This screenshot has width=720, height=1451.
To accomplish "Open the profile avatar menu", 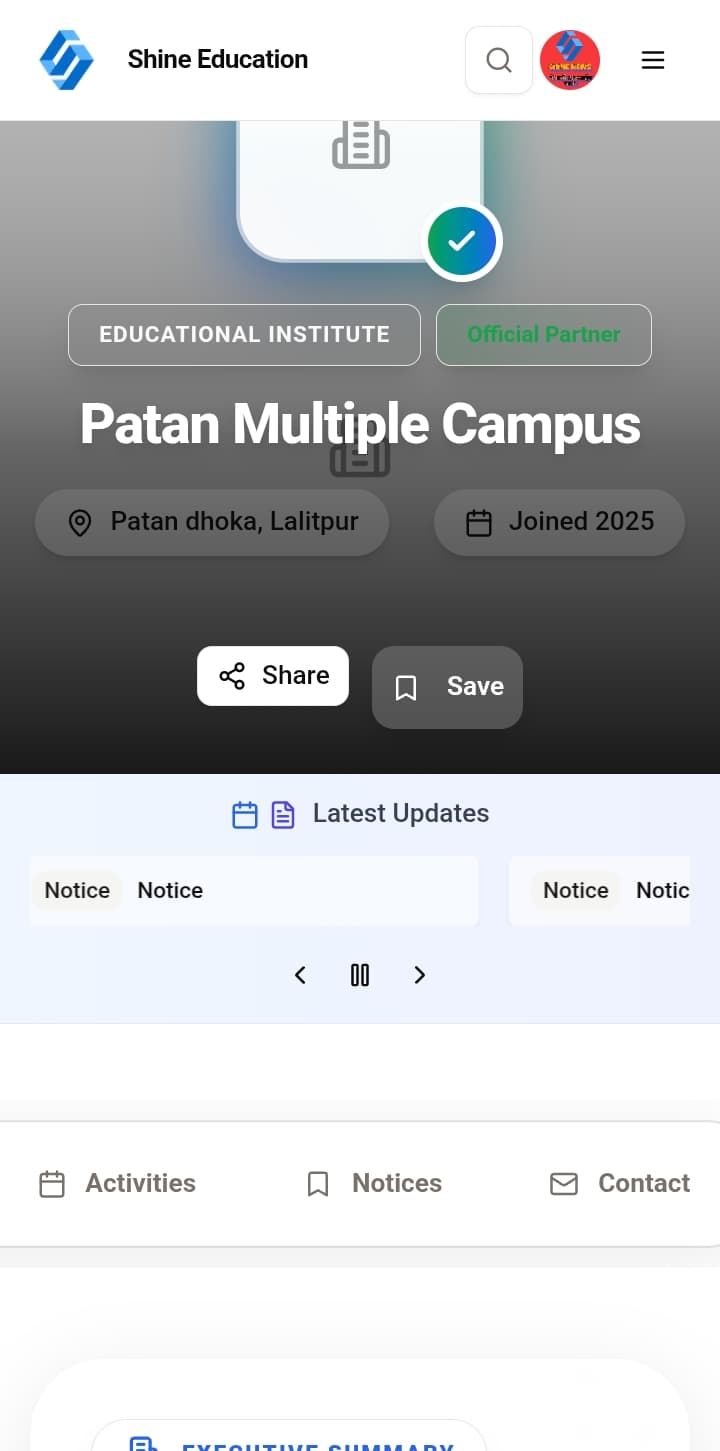I will (569, 60).
